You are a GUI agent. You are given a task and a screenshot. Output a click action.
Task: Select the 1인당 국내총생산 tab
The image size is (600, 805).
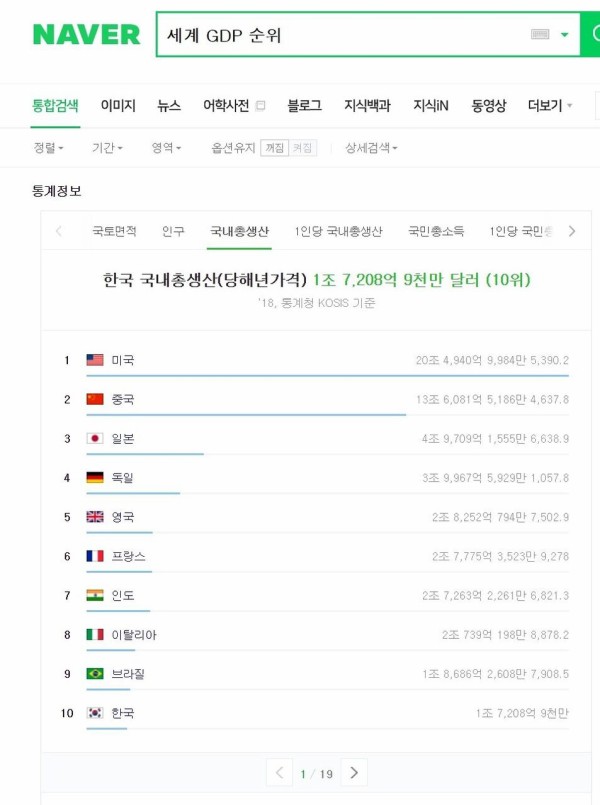338,231
